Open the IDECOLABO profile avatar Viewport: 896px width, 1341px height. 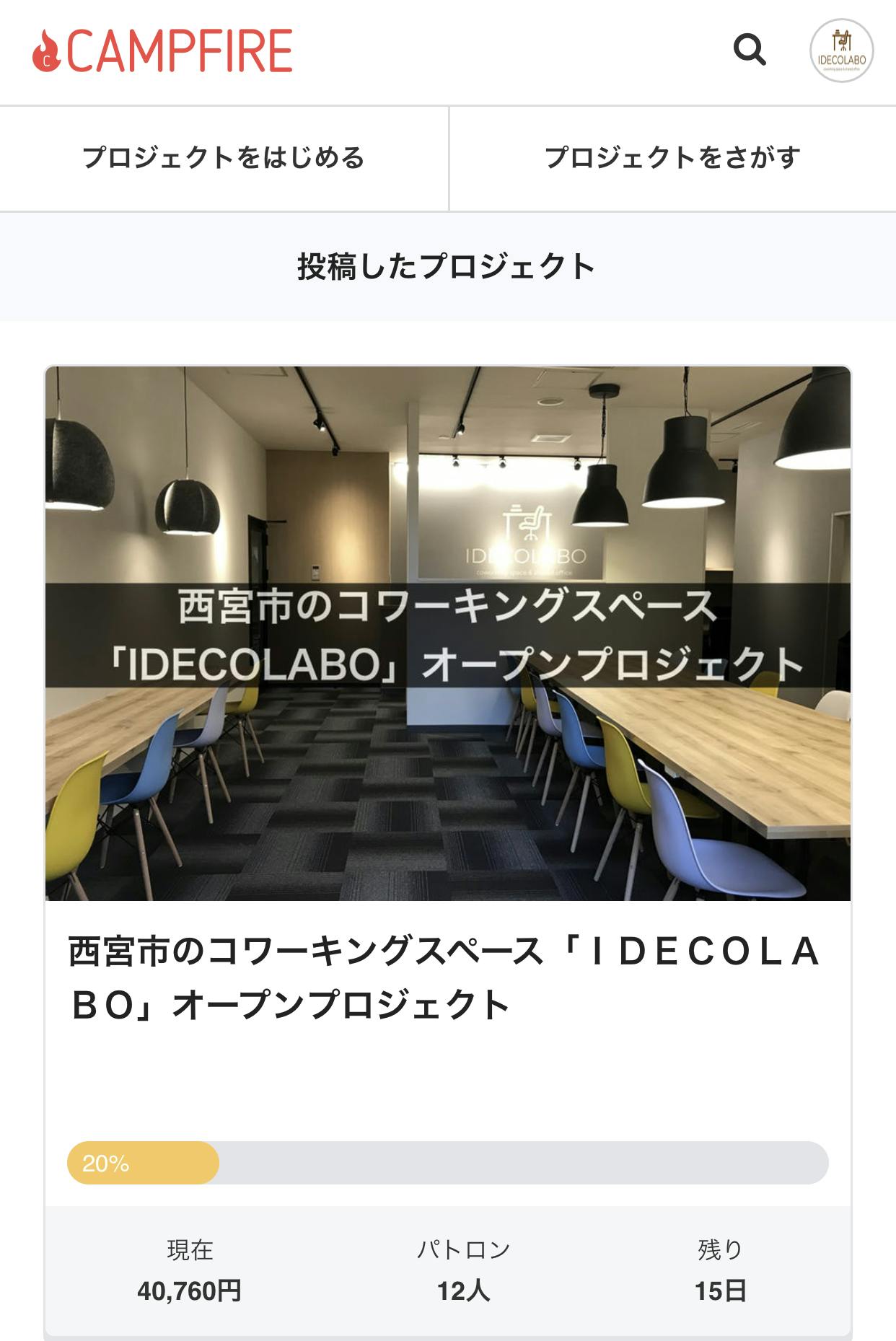pos(841,50)
